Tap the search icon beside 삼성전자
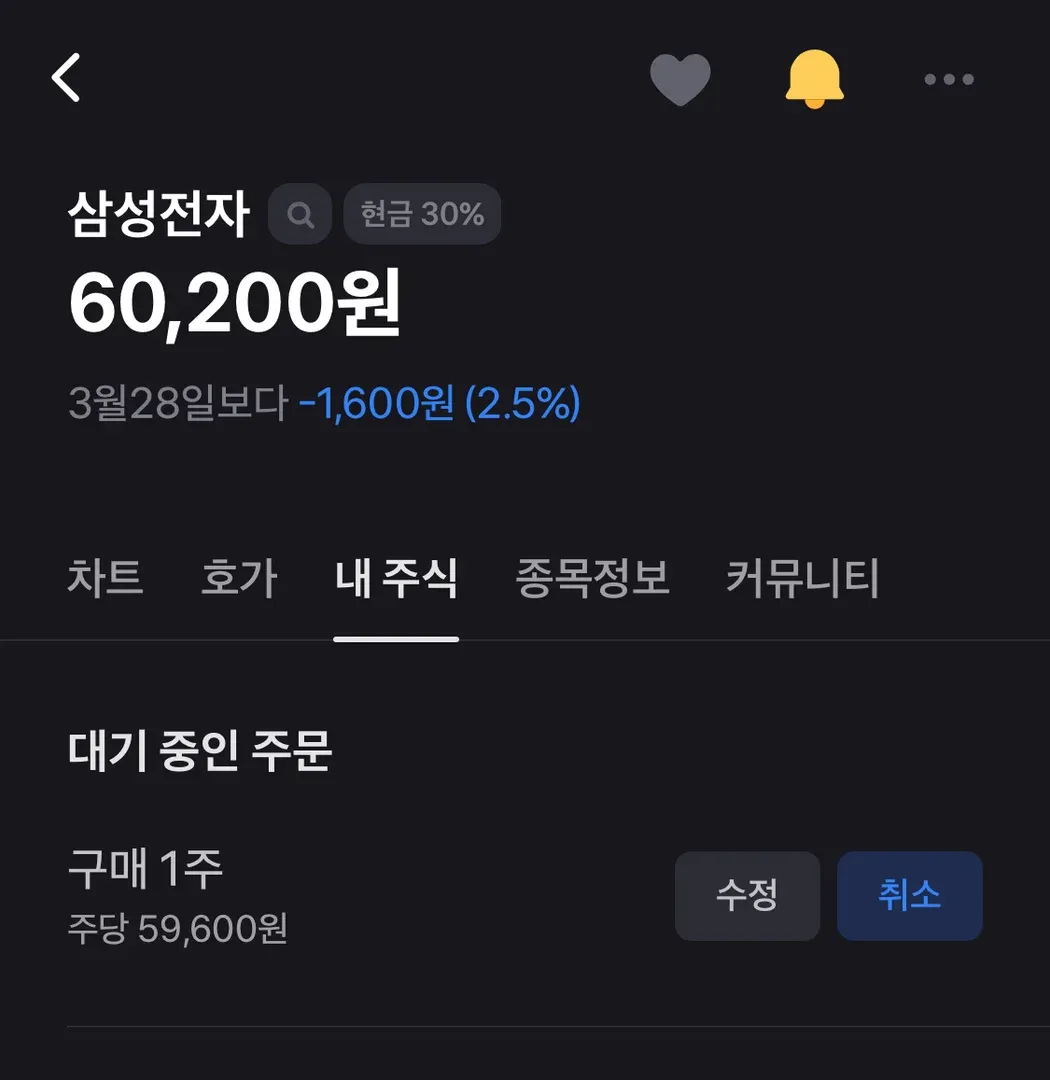The height and width of the screenshot is (1080, 1050). click(x=300, y=214)
